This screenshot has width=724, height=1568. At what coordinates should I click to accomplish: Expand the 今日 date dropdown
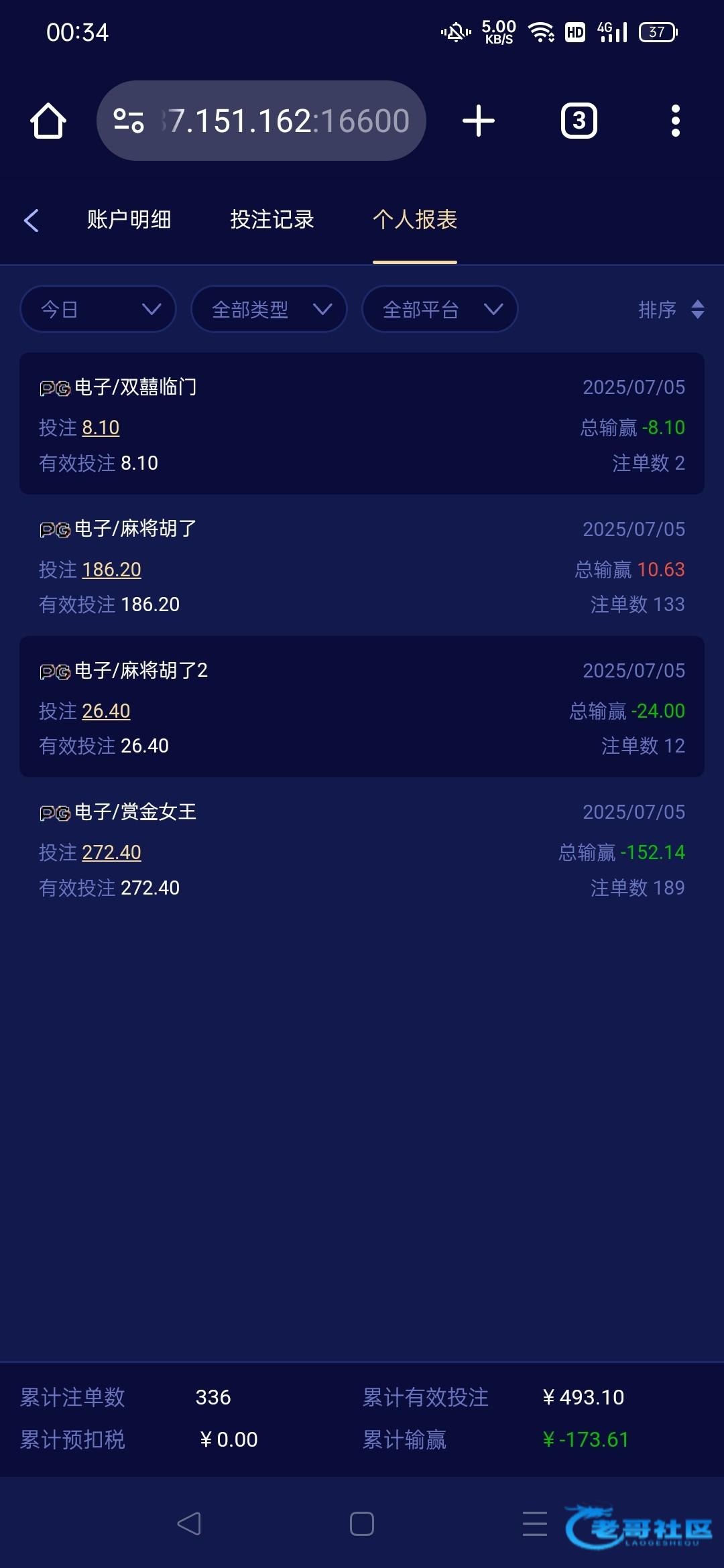pyautogui.click(x=99, y=309)
